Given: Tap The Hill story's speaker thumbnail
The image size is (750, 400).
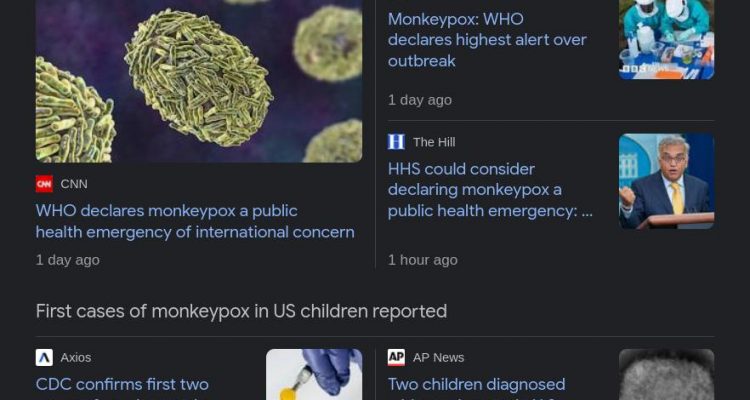Looking at the screenshot, I should 666,181.
